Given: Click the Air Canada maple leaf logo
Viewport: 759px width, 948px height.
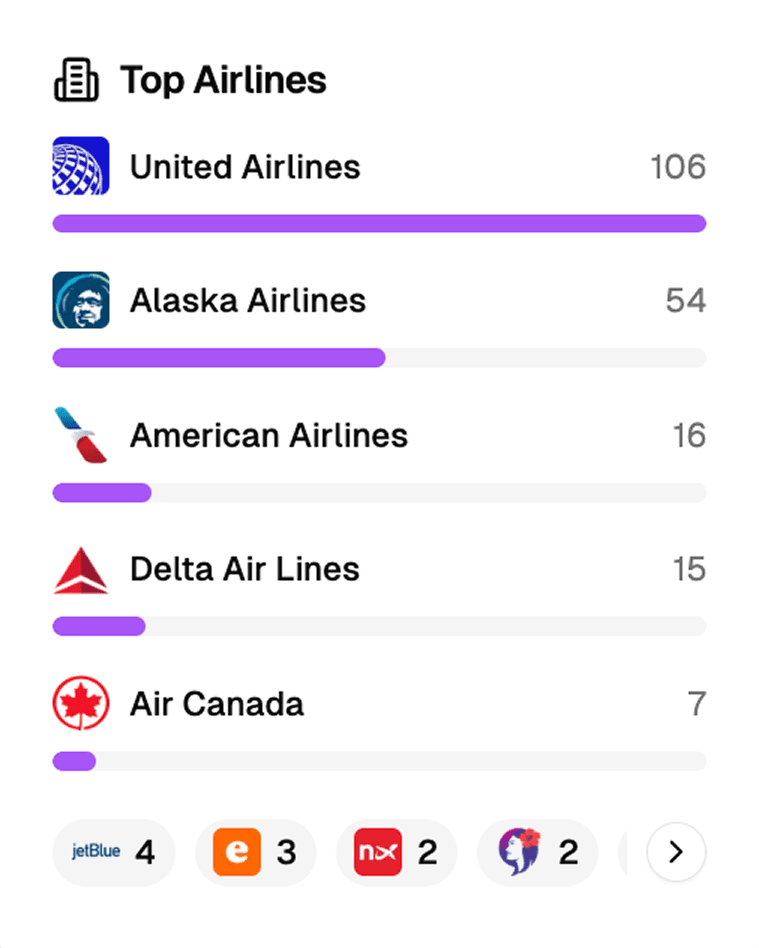Looking at the screenshot, I should [80, 703].
